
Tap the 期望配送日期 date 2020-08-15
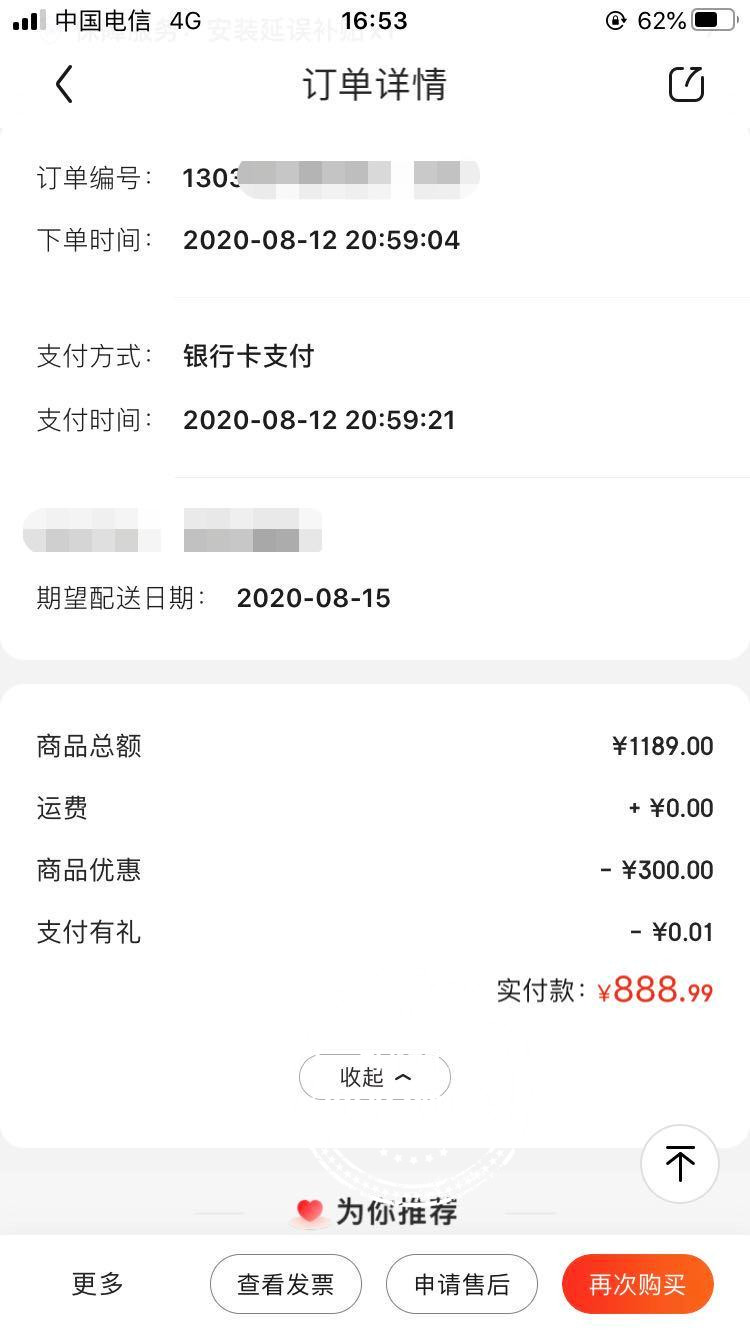(313, 598)
